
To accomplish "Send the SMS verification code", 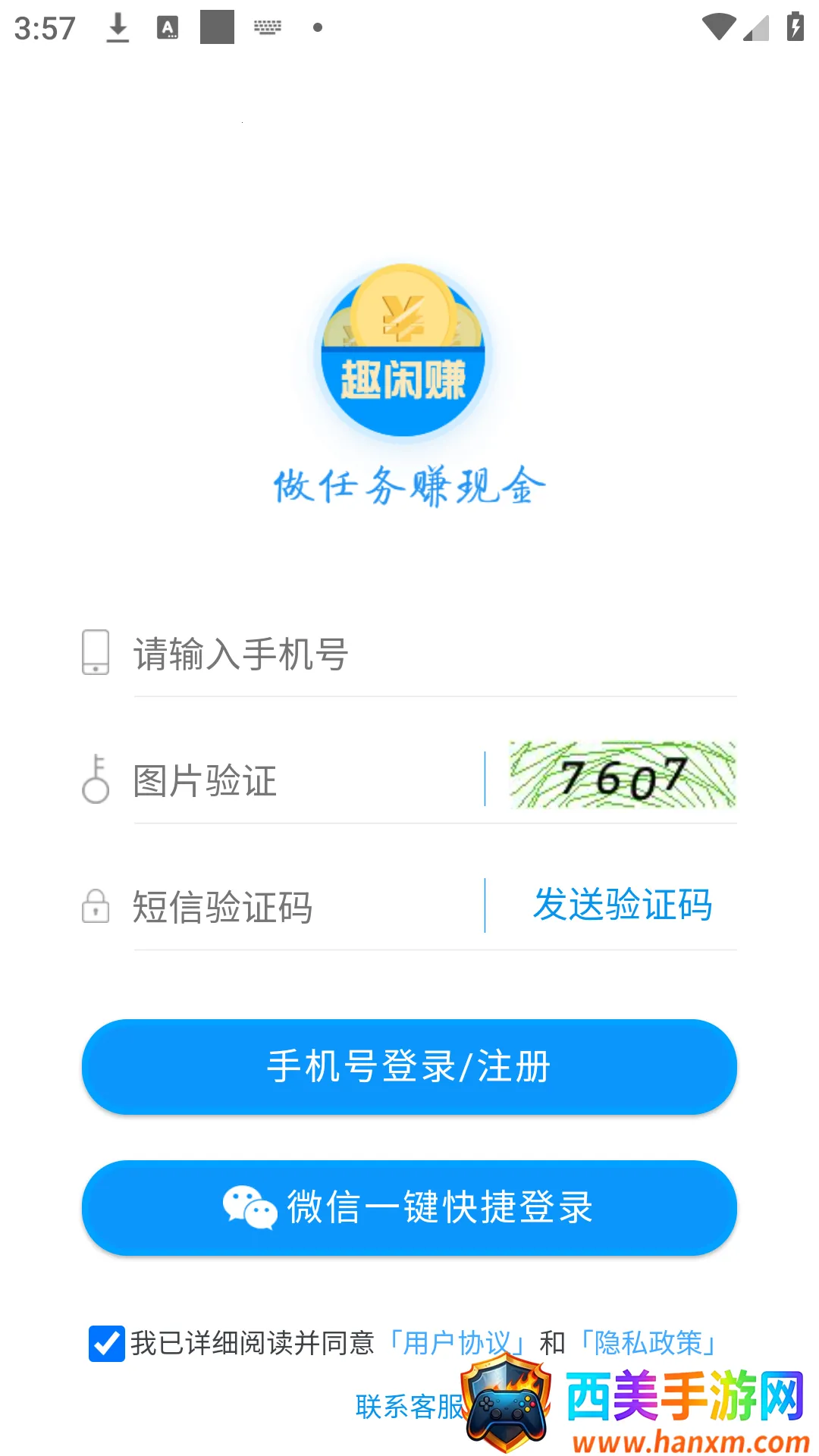I will pyautogui.click(x=622, y=904).
